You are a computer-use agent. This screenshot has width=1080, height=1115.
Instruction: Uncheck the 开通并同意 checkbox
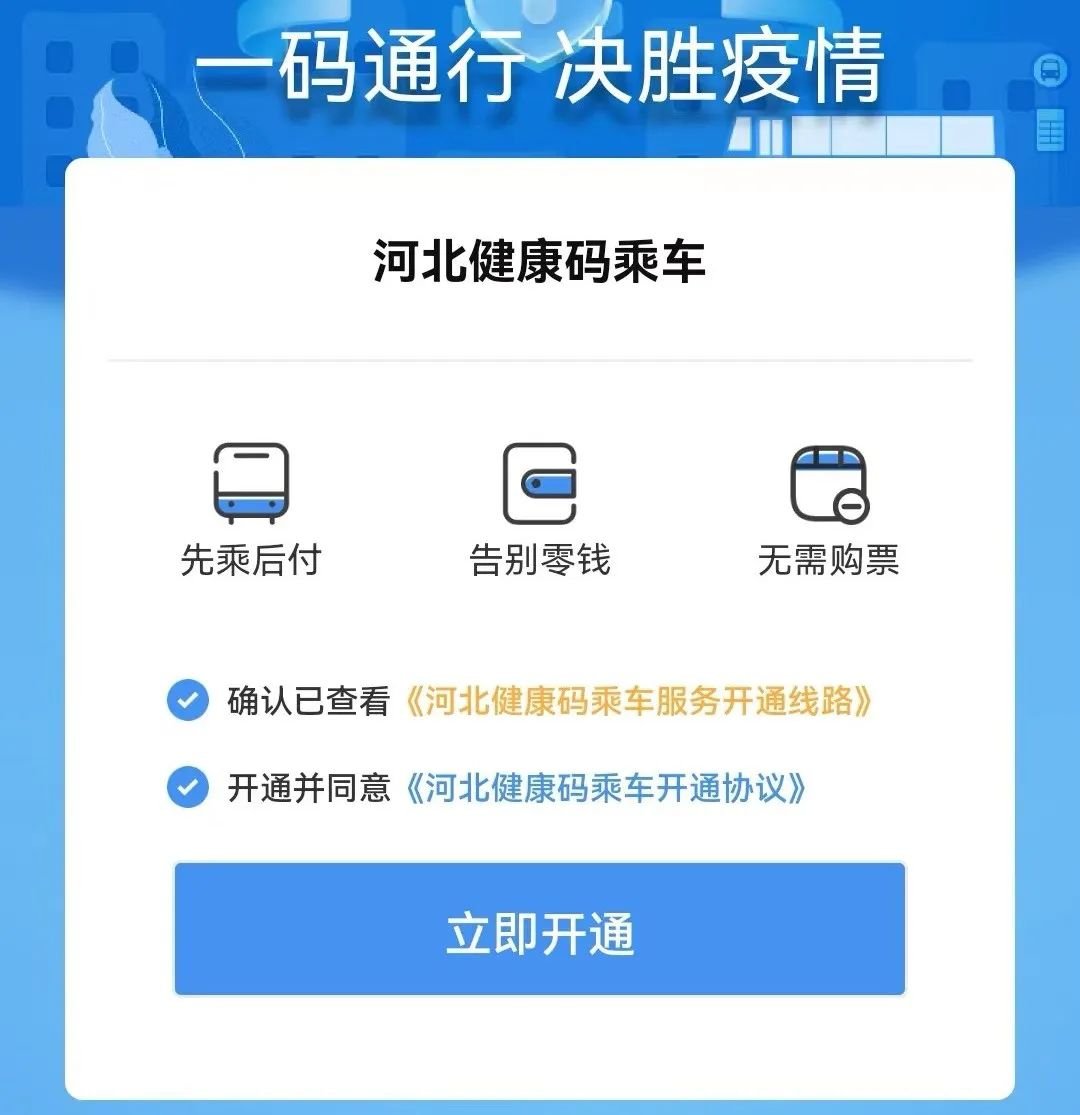[187, 787]
